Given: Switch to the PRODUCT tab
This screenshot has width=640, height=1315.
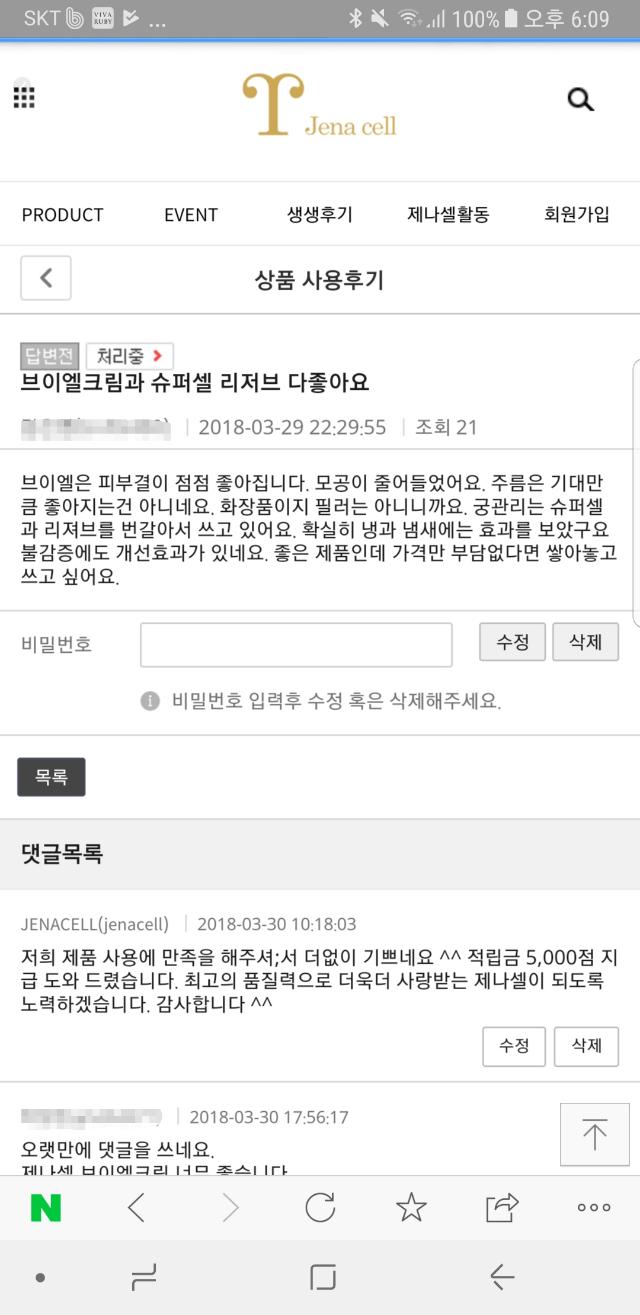Looking at the screenshot, I should [62, 215].
